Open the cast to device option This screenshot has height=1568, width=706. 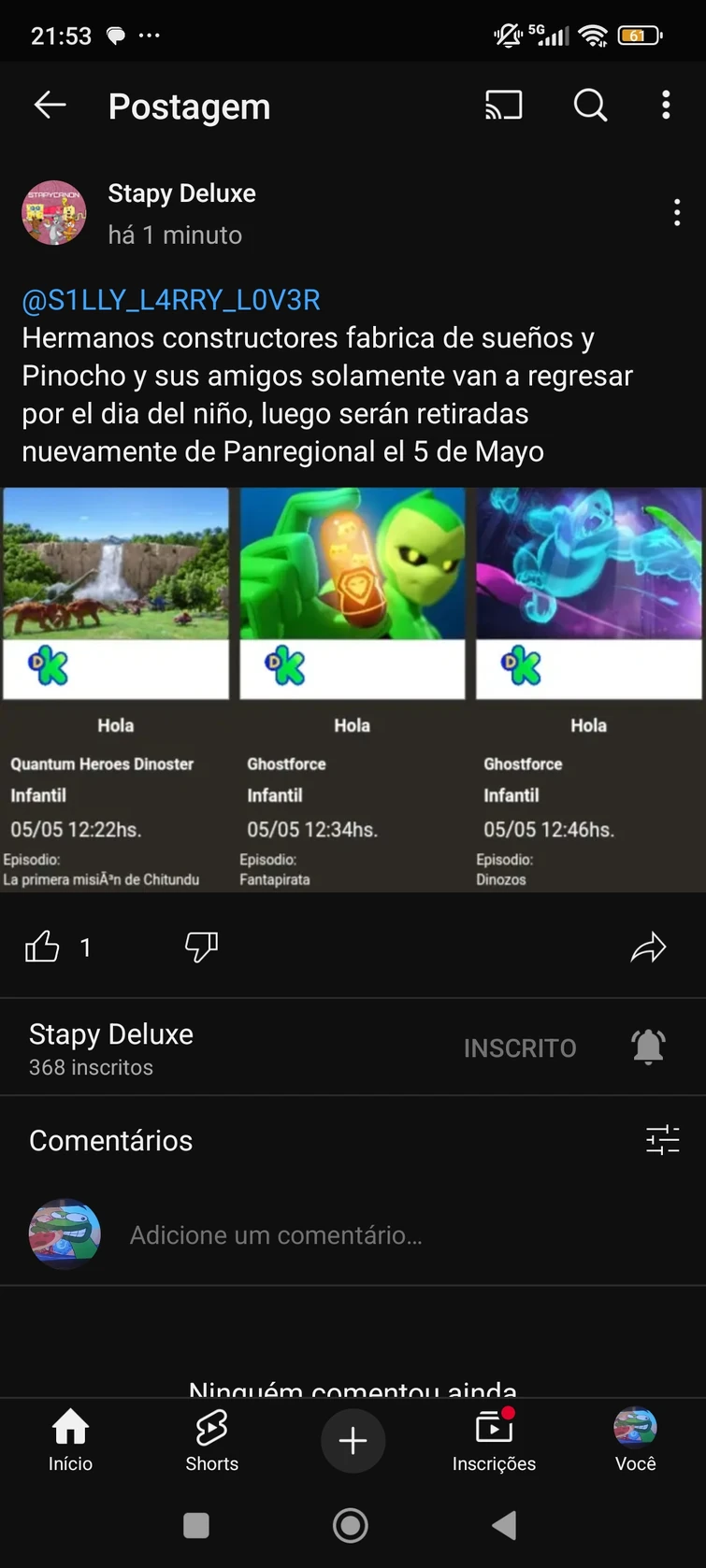point(503,106)
